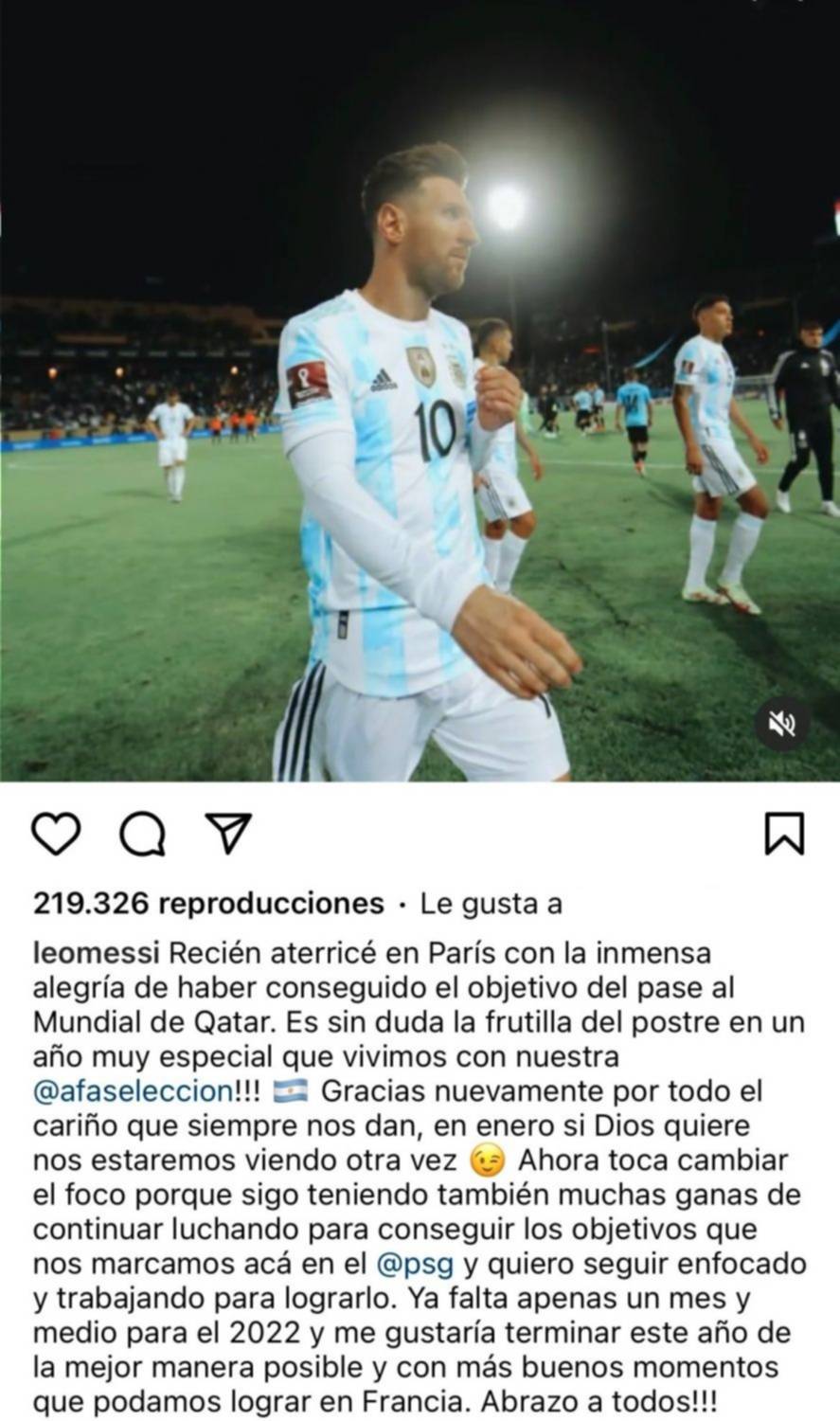Open the @afaseleccion mention
Screen dimensions: 840x1421
pyautogui.click(x=133, y=1090)
